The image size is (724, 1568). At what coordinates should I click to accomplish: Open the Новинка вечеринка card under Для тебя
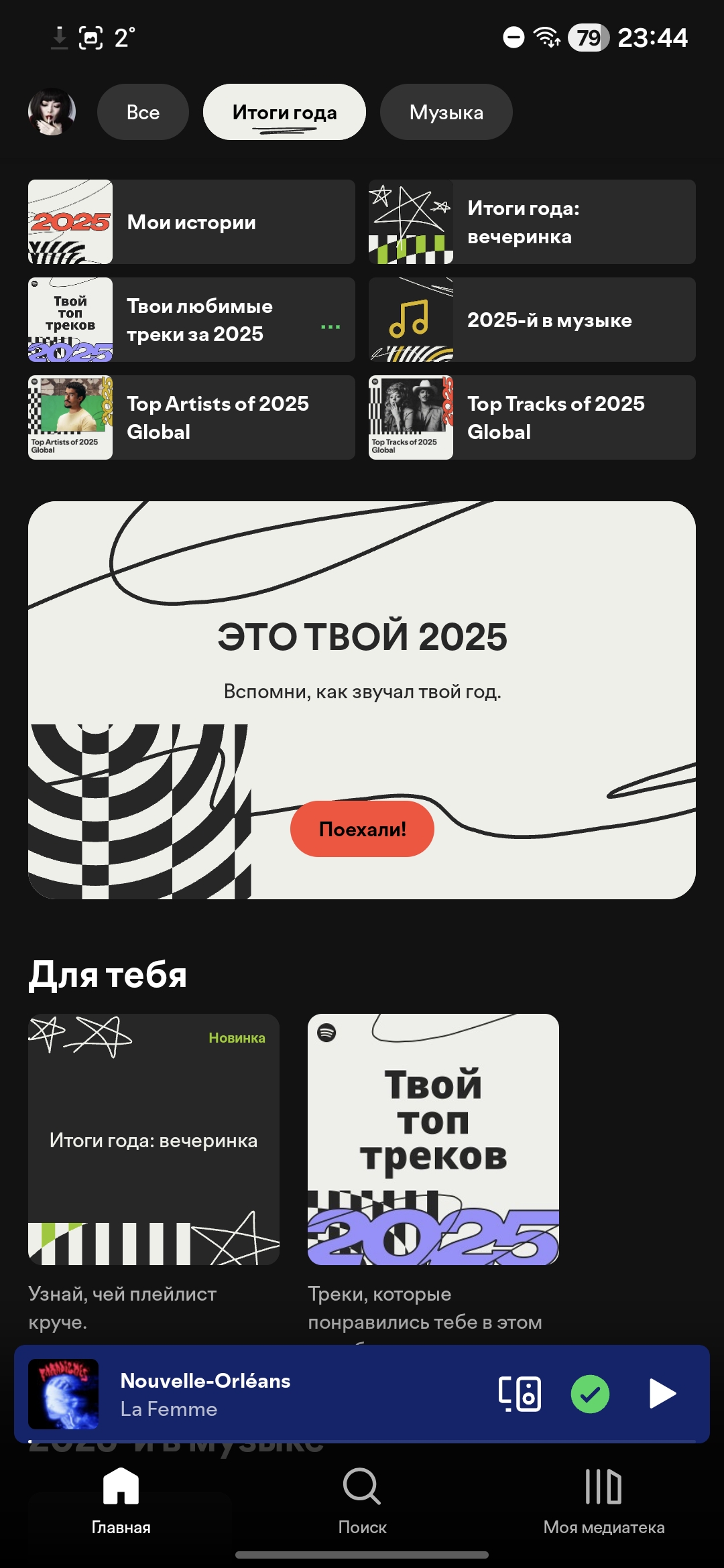point(154,1139)
